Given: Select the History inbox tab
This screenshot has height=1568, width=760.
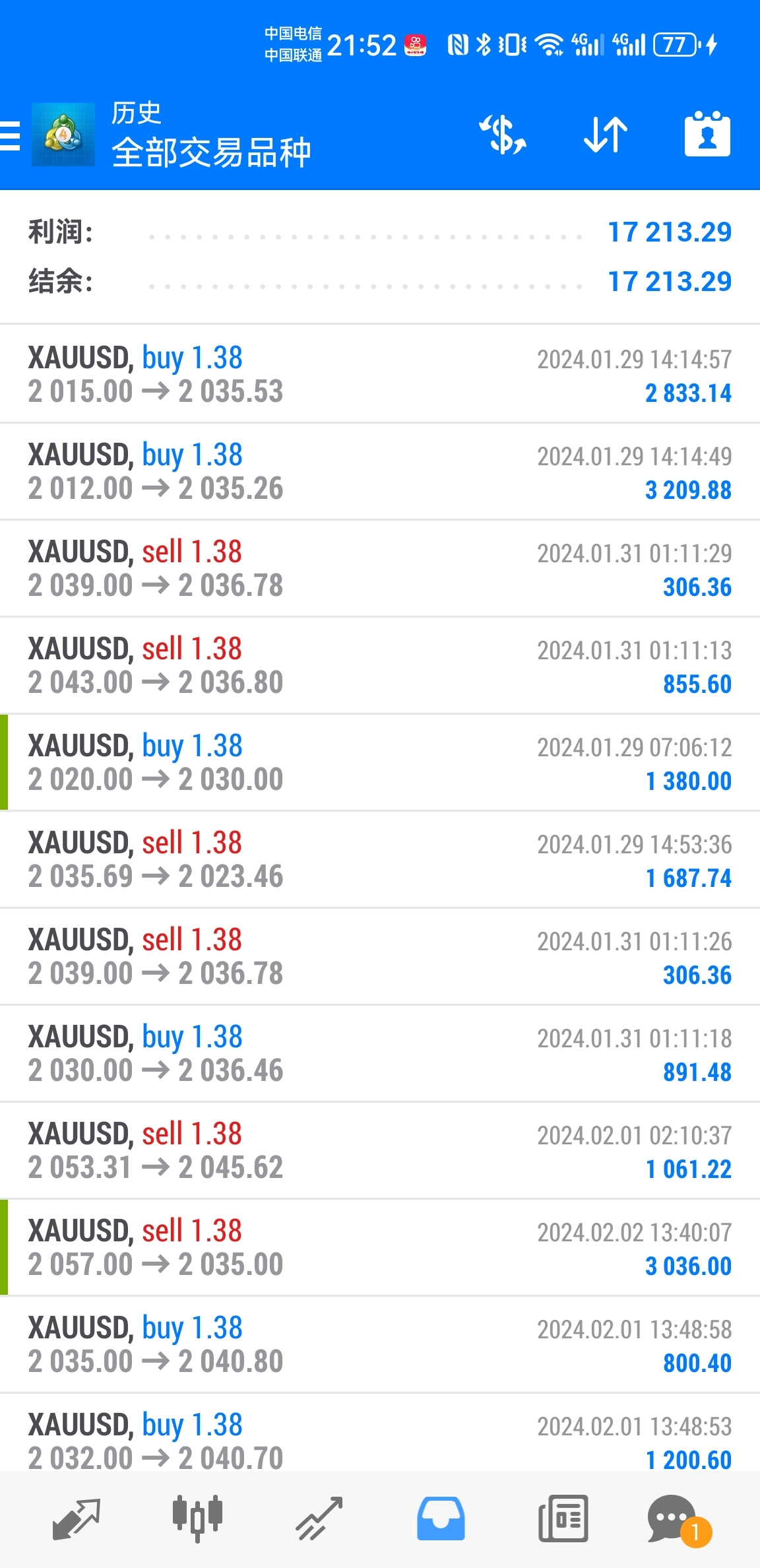Looking at the screenshot, I should pyautogui.click(x=441, y=1519).
